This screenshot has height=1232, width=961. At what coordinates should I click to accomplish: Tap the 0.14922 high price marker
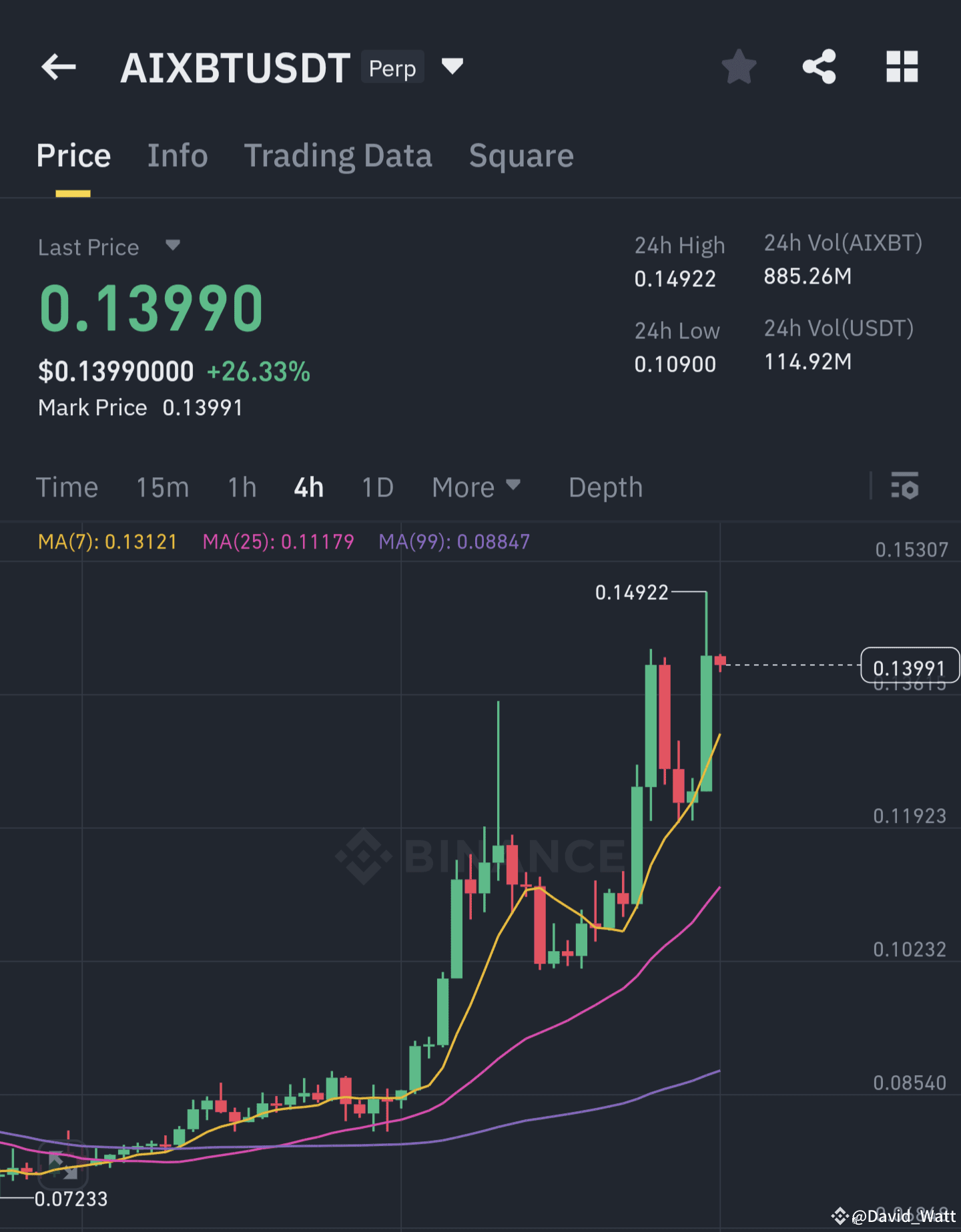[632, 593]
